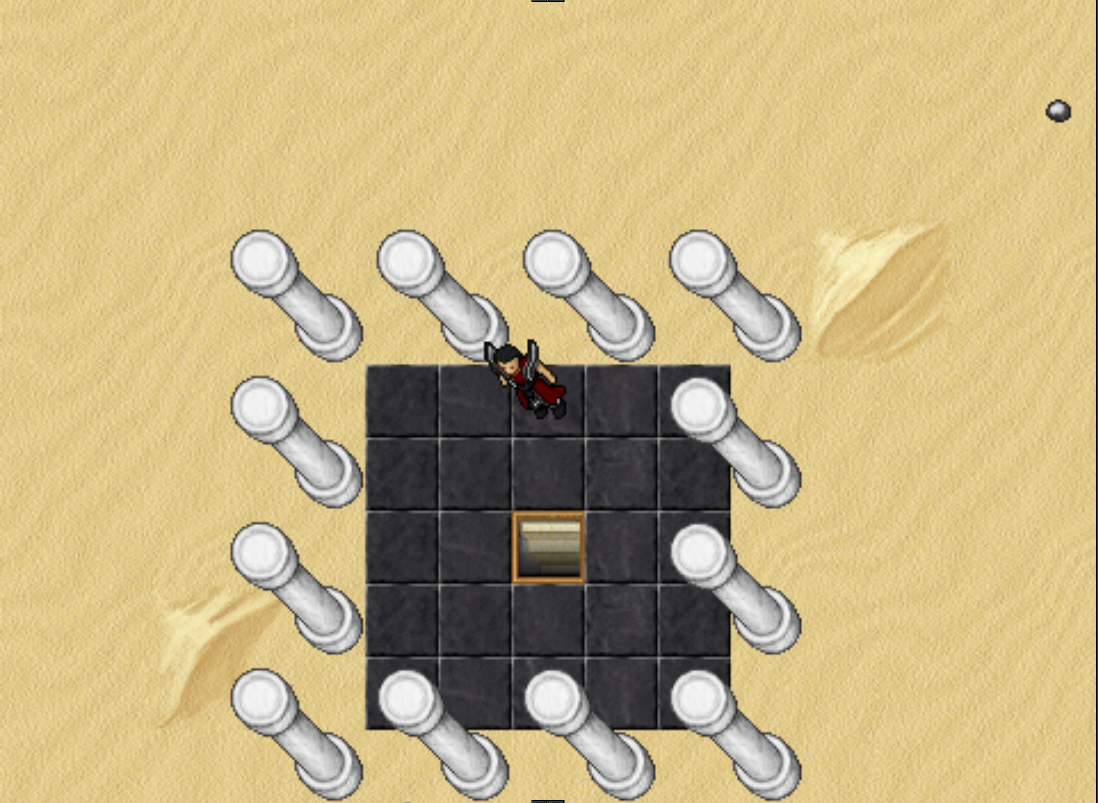
Task: Tap the small grey stone on sand
Action: (1058, 111)
